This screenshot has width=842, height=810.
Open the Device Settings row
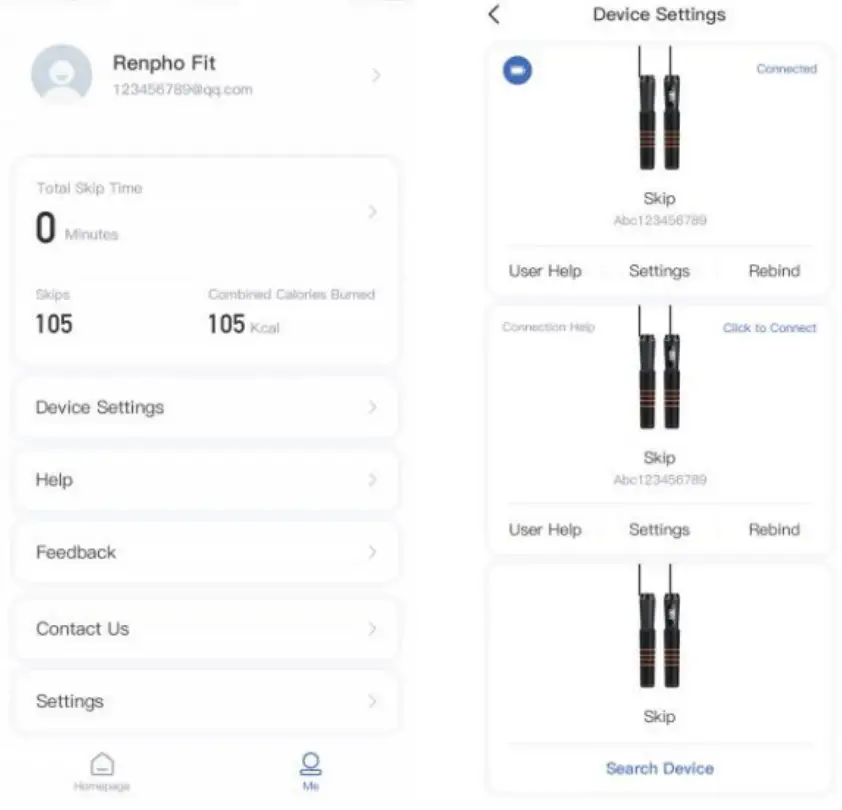pos(205,407)
